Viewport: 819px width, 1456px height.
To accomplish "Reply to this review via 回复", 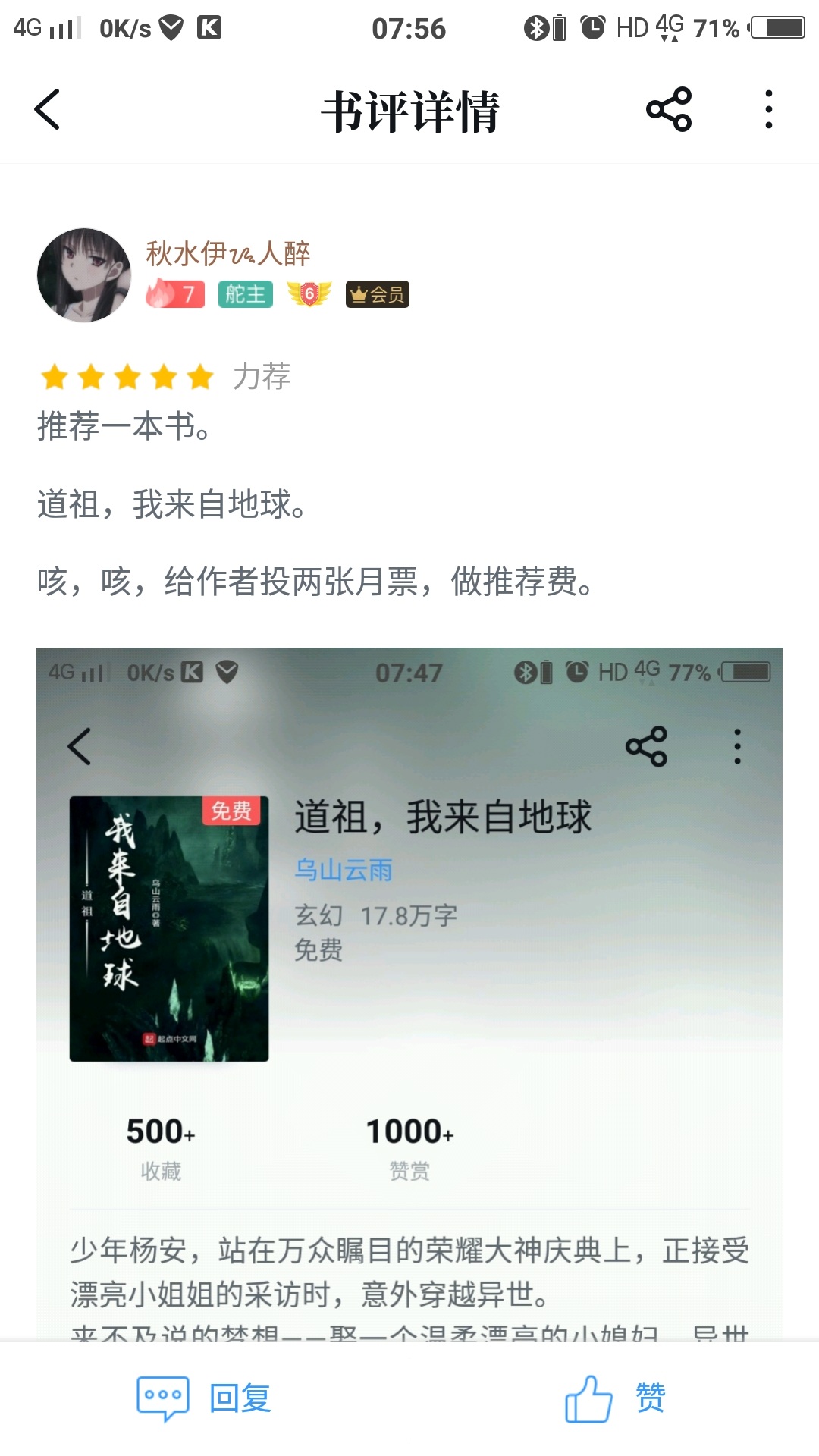I will (205, 1398).
